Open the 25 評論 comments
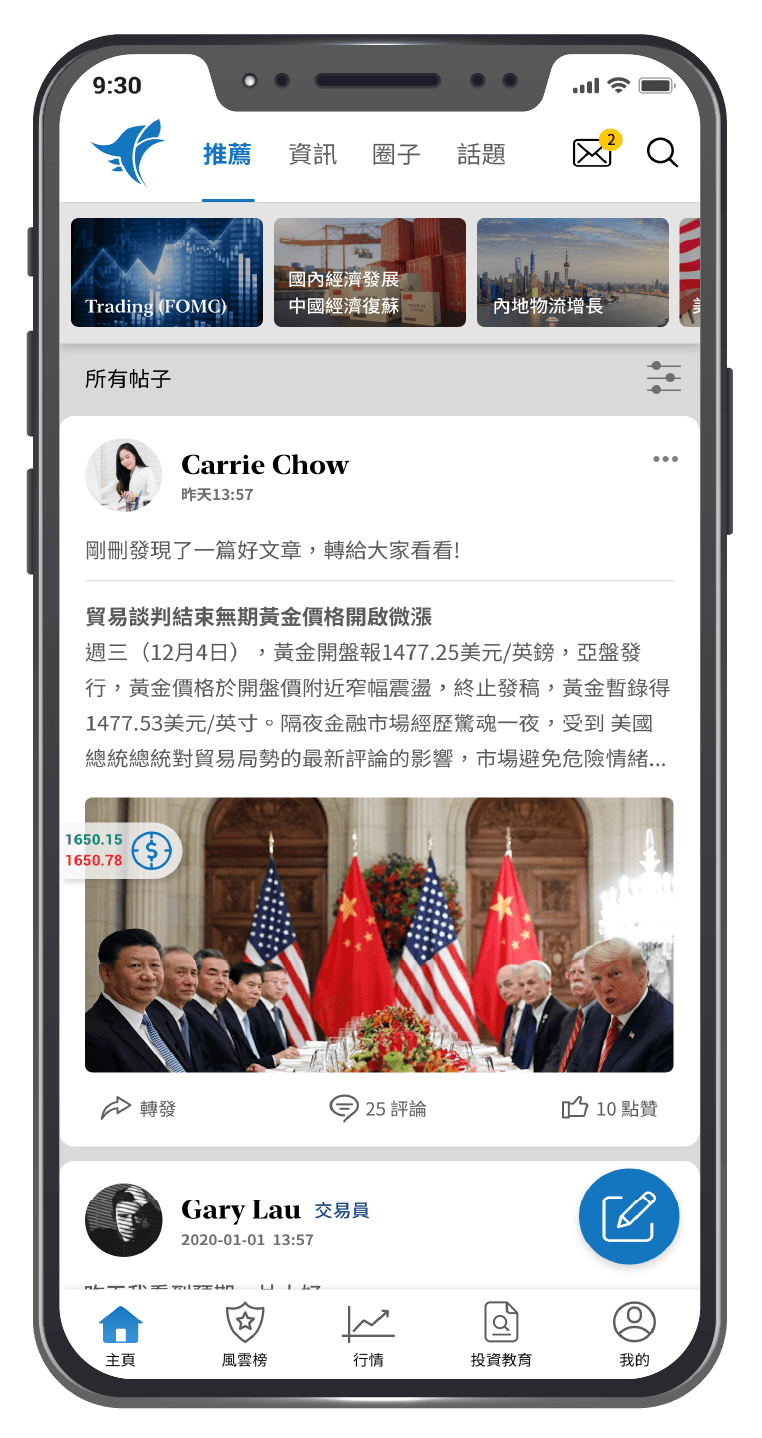This screenshot has width=762, height=1438. click(x=378, y=1108)
